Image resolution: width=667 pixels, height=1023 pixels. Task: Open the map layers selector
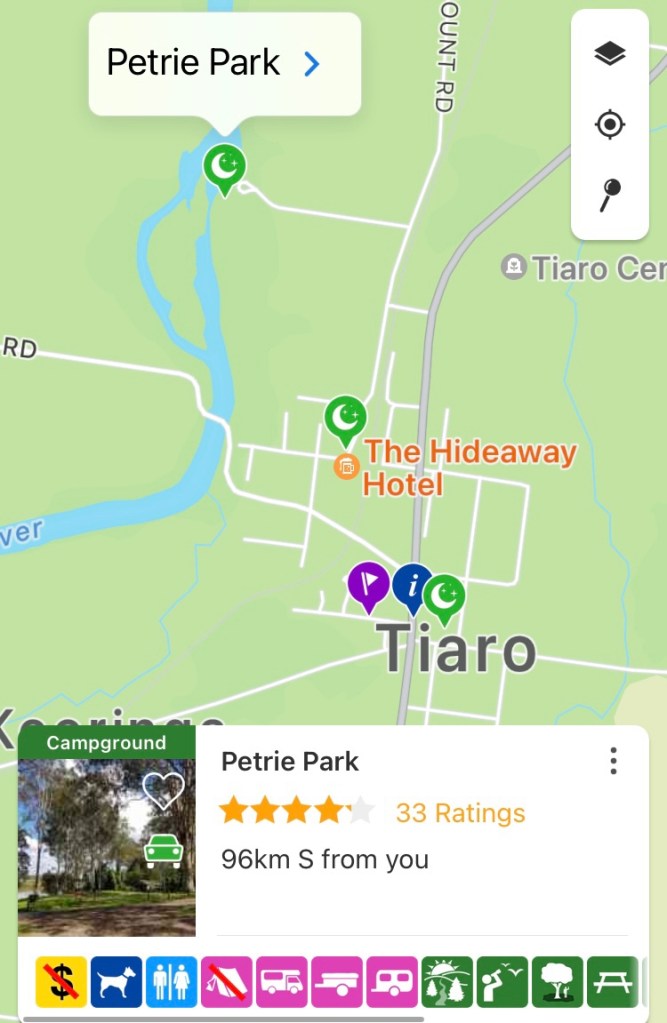(x=609, y=54)
